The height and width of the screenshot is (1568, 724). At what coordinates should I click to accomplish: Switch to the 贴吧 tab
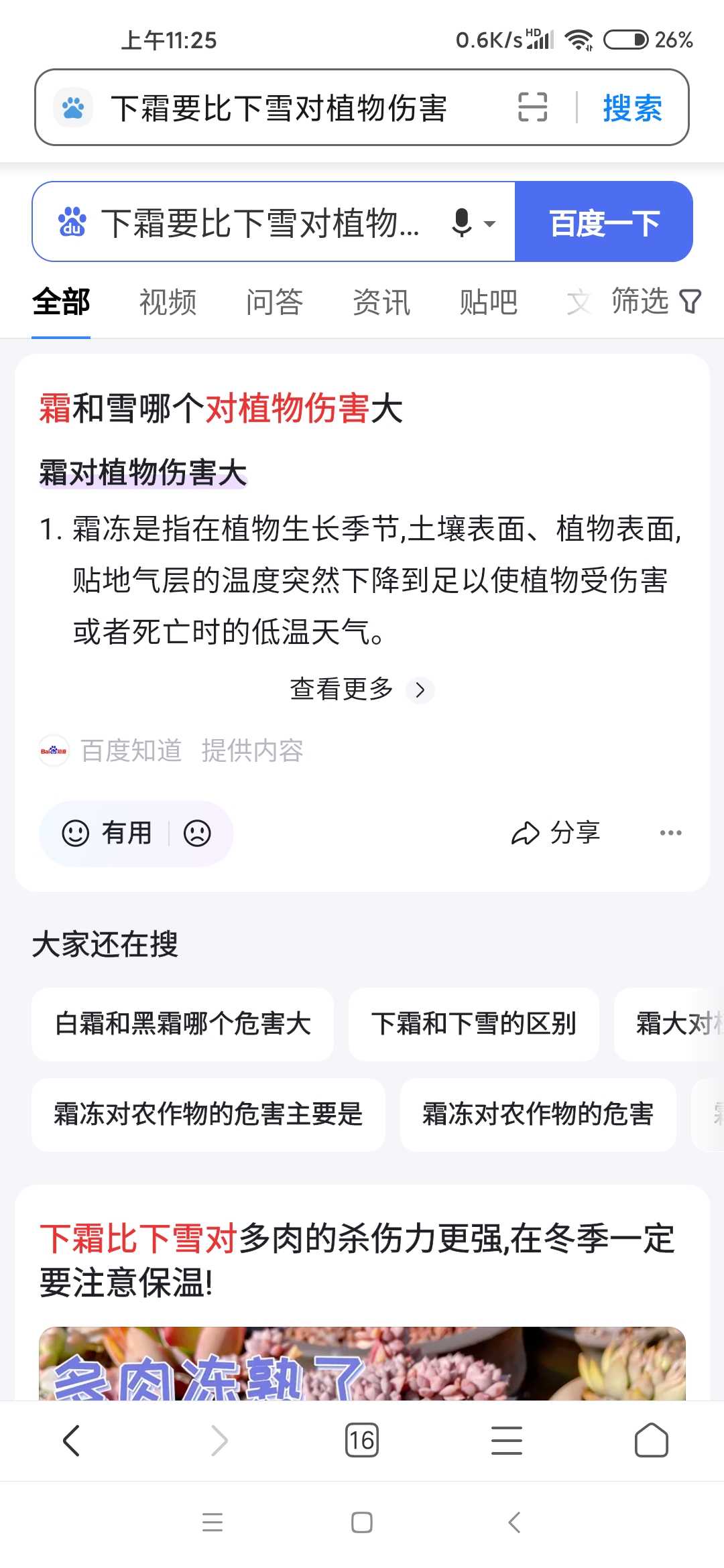click(488, 302)
